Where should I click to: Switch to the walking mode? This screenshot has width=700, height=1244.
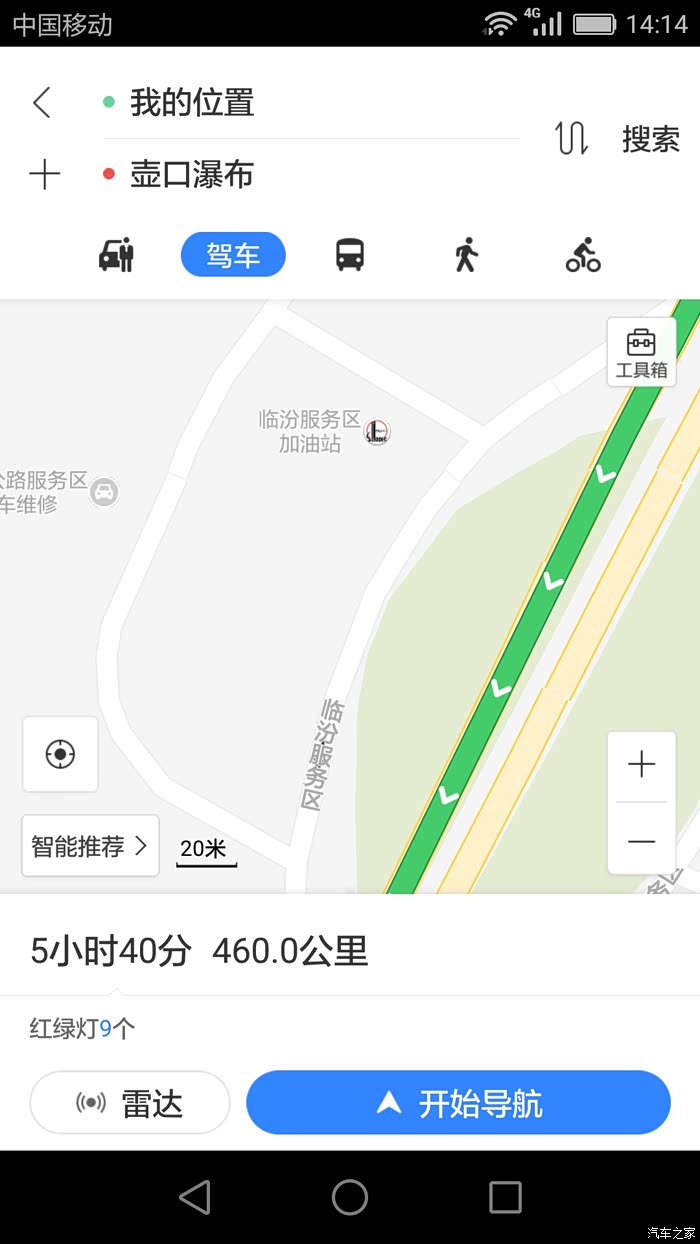pos(465,255)
